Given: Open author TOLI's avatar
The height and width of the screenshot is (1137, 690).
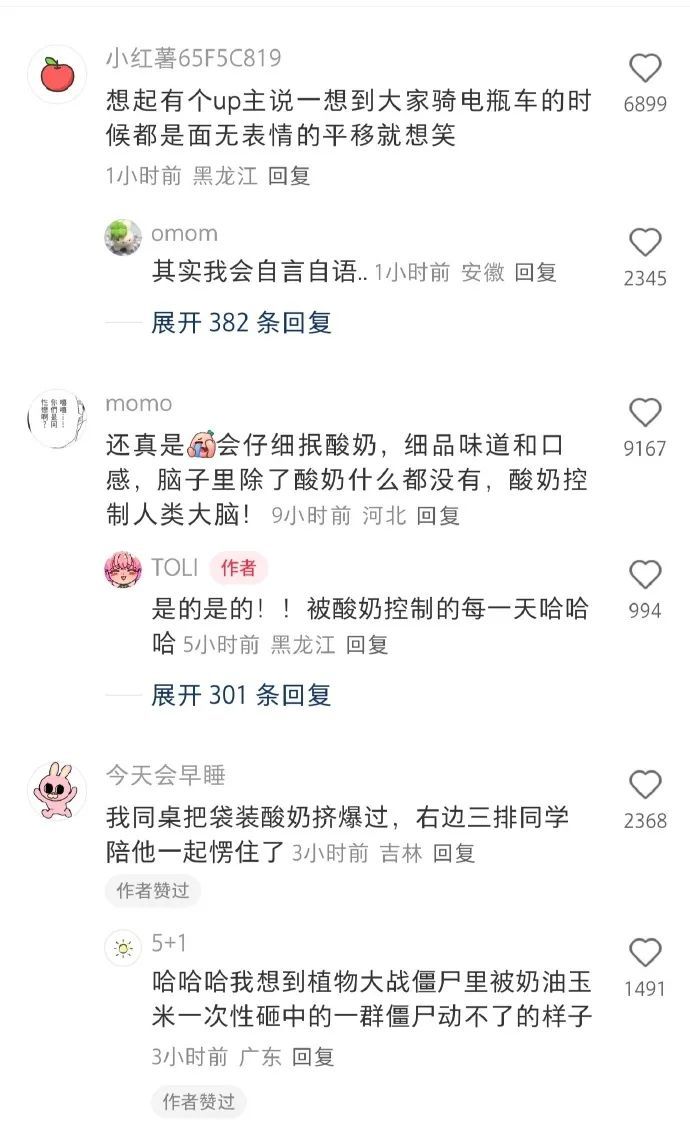Looking at the screenshot, I should pyautogui.click(x=122, y=570).
